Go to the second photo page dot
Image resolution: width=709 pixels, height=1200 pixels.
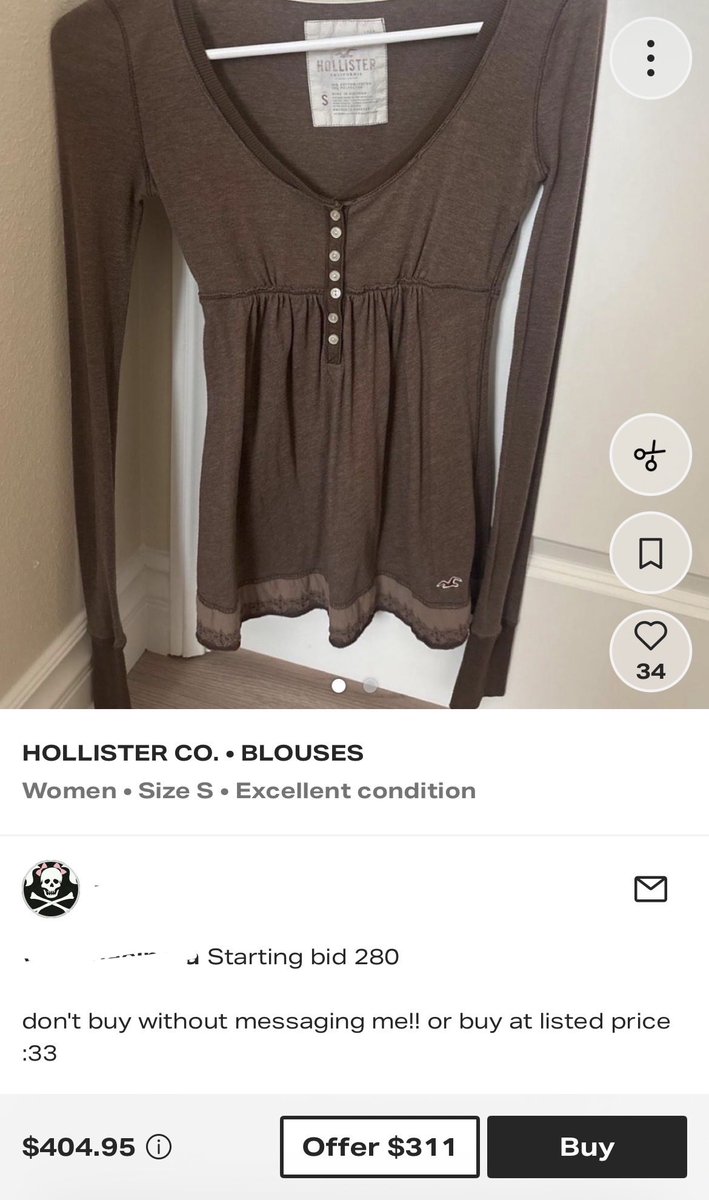370,685
